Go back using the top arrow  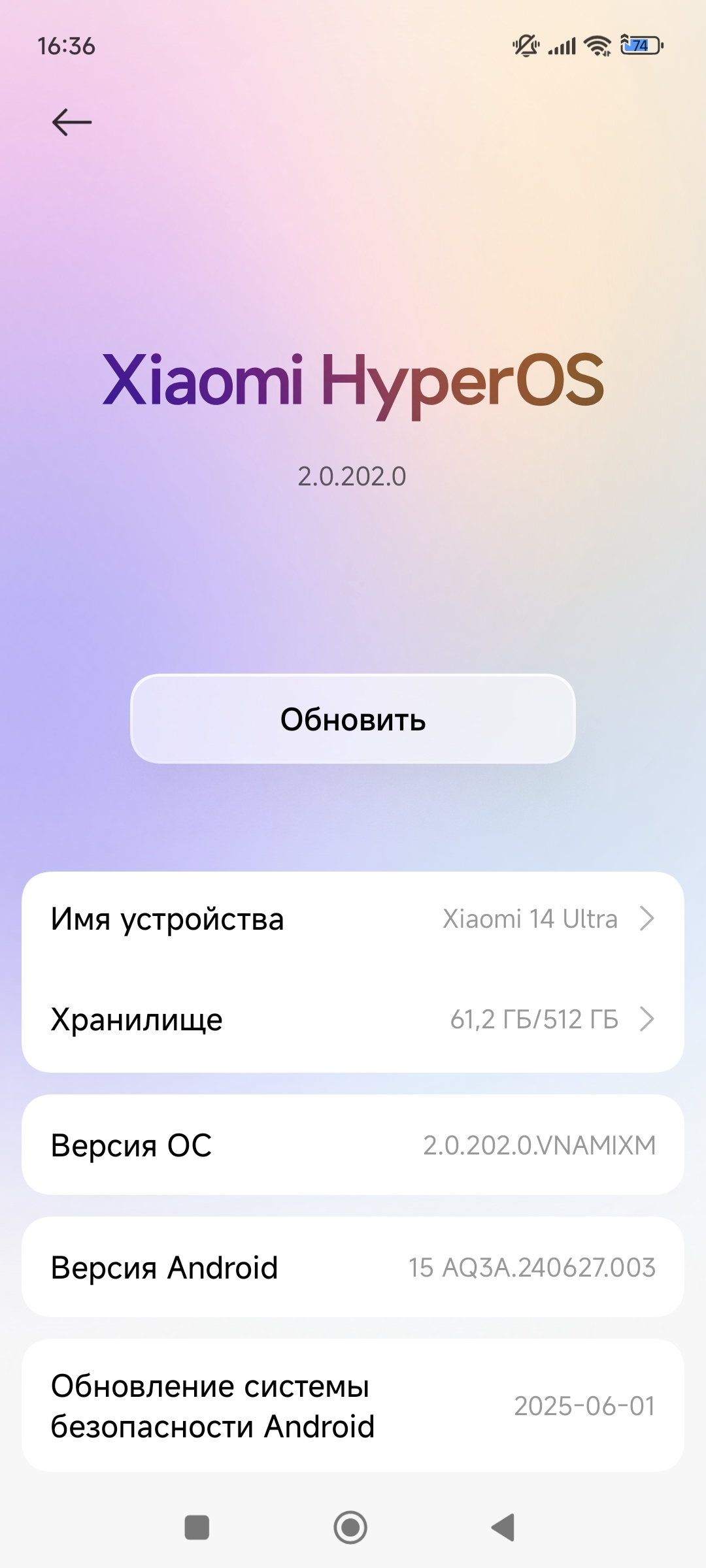(72, 122)
